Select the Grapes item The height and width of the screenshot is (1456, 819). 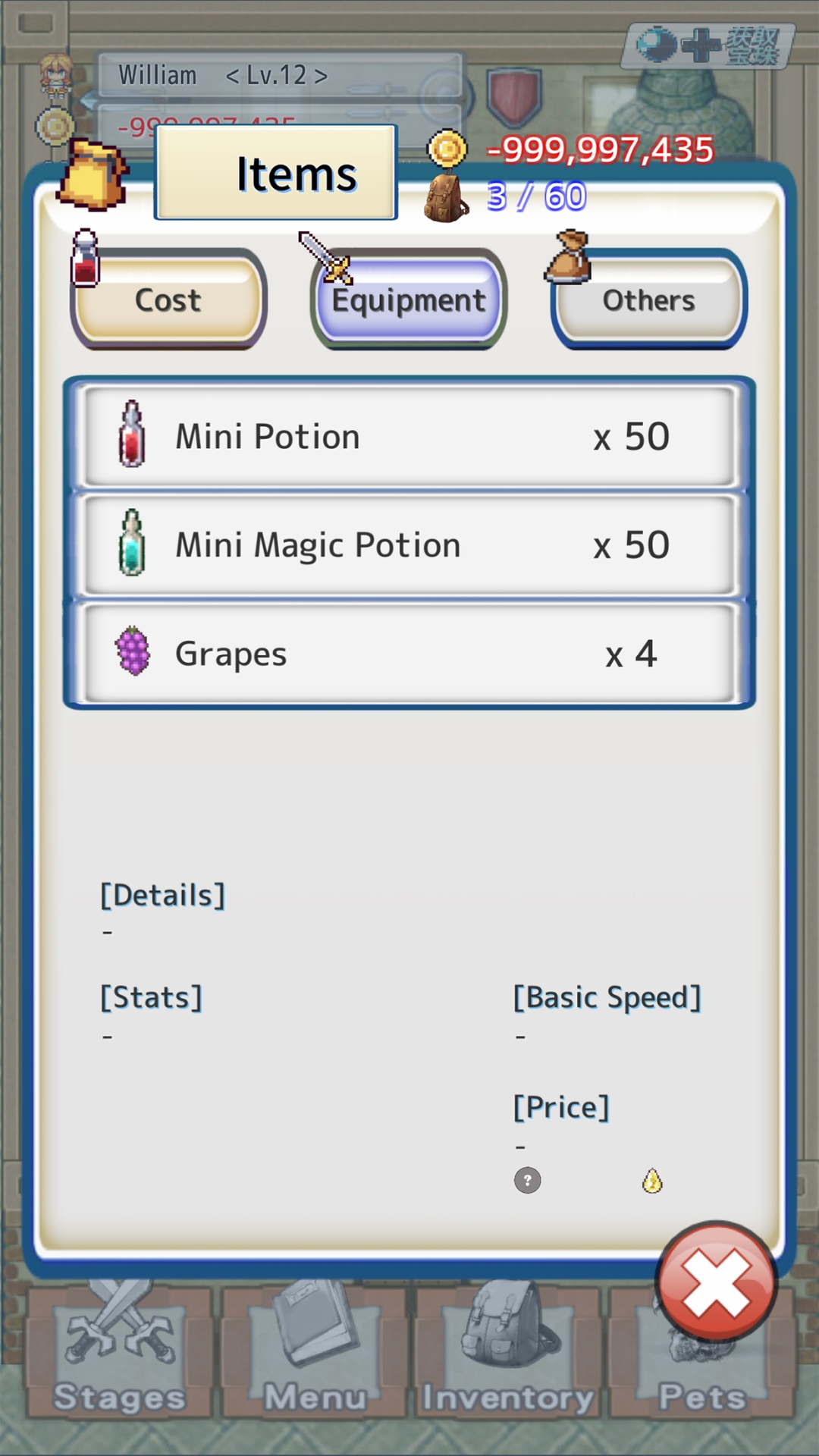pos(409,654)
